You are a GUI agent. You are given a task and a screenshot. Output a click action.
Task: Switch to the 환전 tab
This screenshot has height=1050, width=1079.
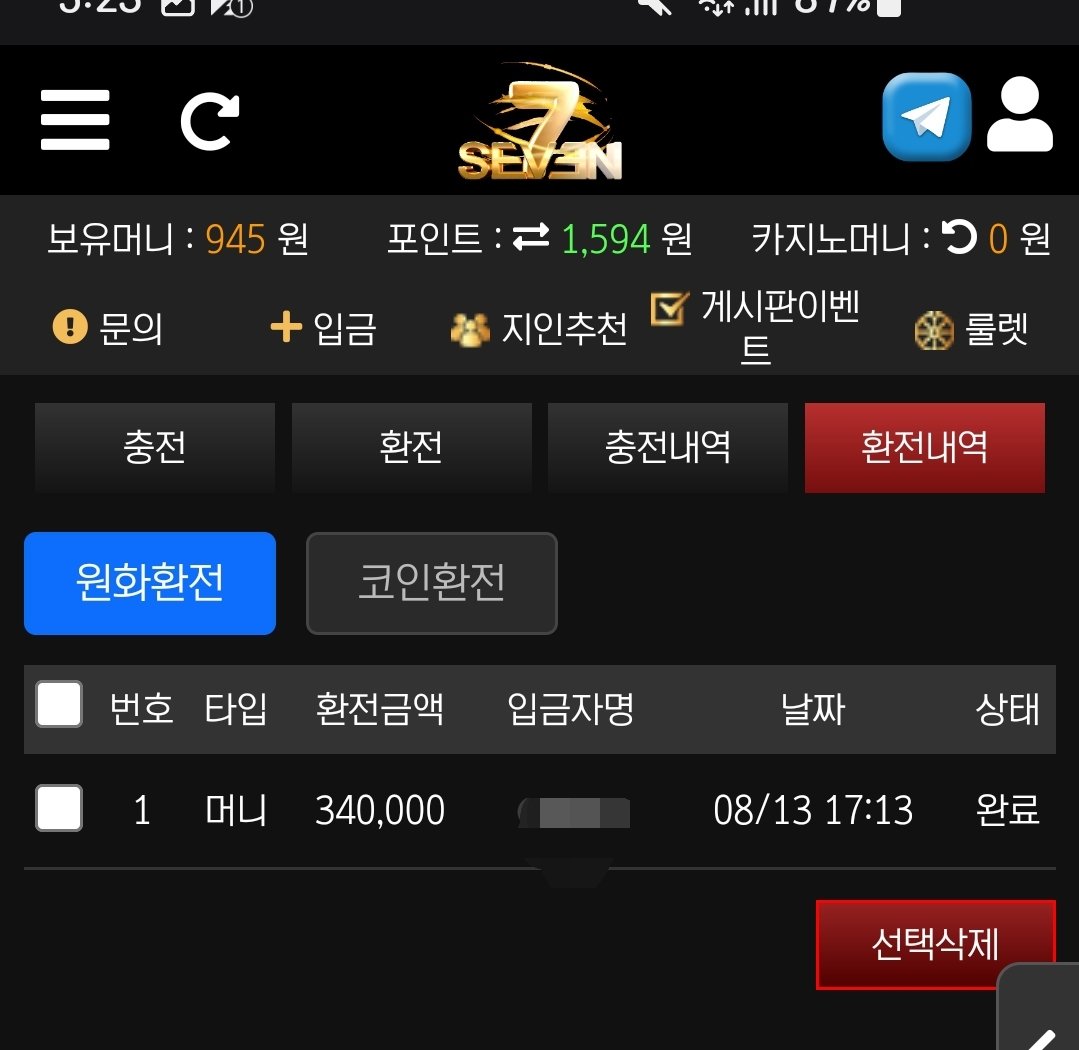(411, 447)
